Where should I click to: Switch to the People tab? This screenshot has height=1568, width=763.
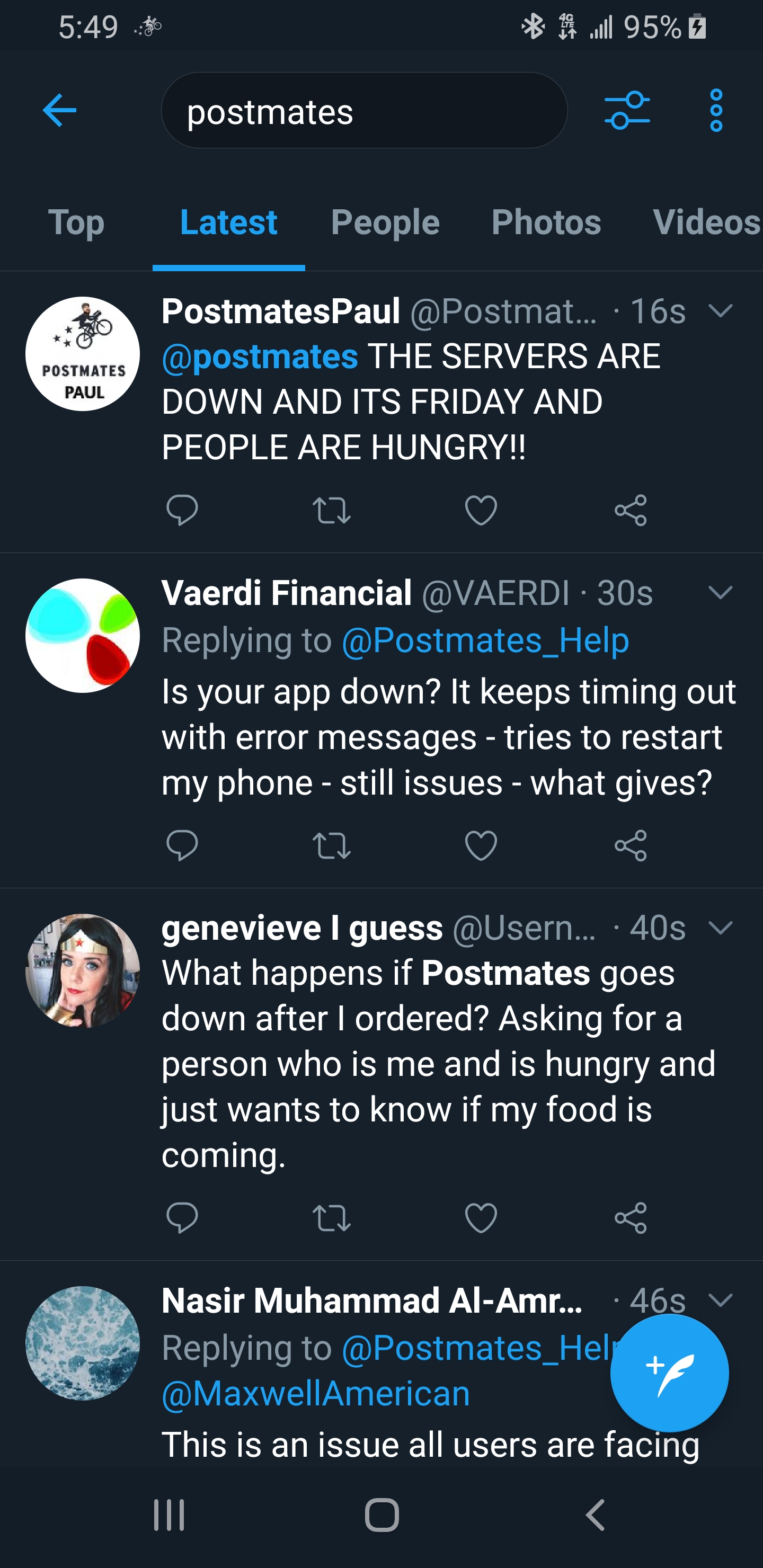(x=386, y=223)
